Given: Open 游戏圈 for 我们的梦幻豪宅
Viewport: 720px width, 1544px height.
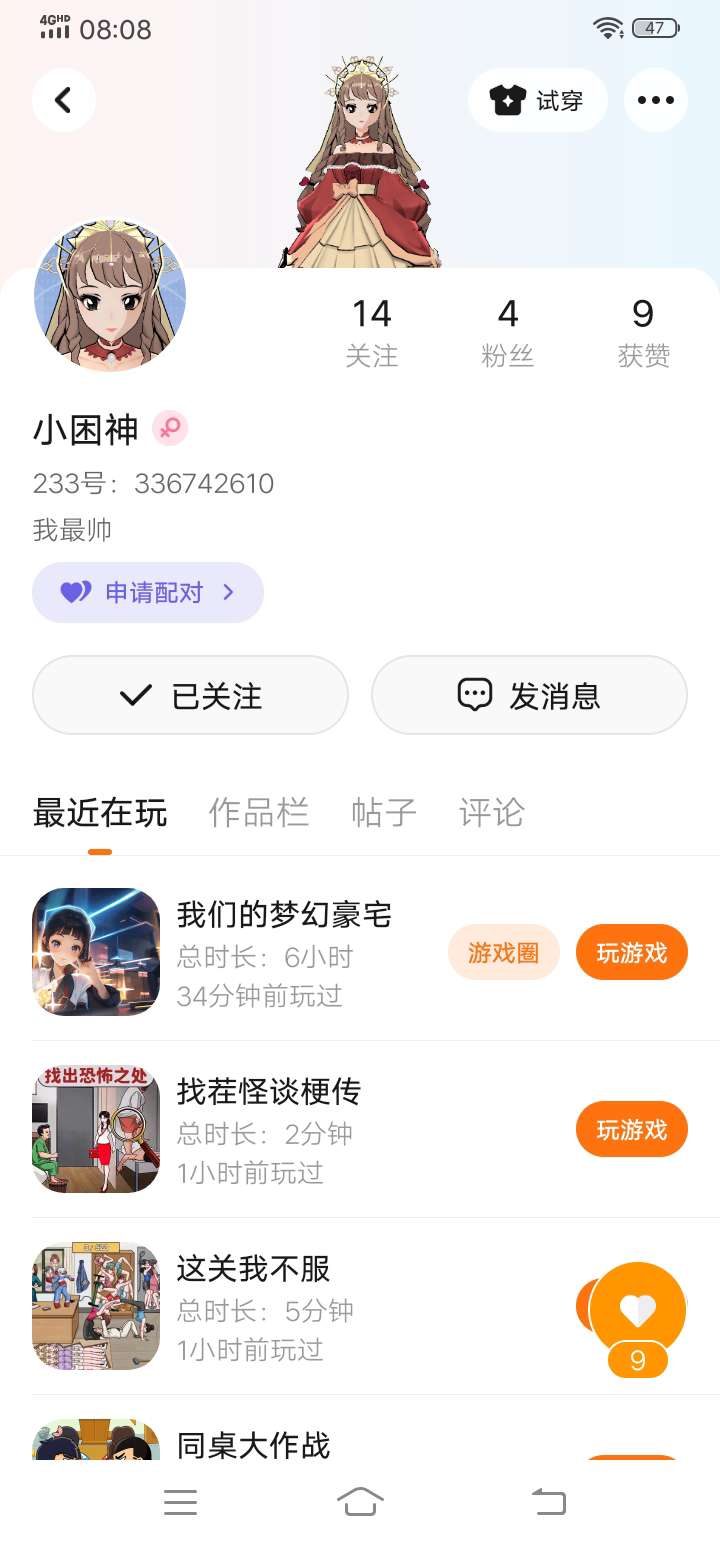Looking at the screenshot, I should [503, 952].
